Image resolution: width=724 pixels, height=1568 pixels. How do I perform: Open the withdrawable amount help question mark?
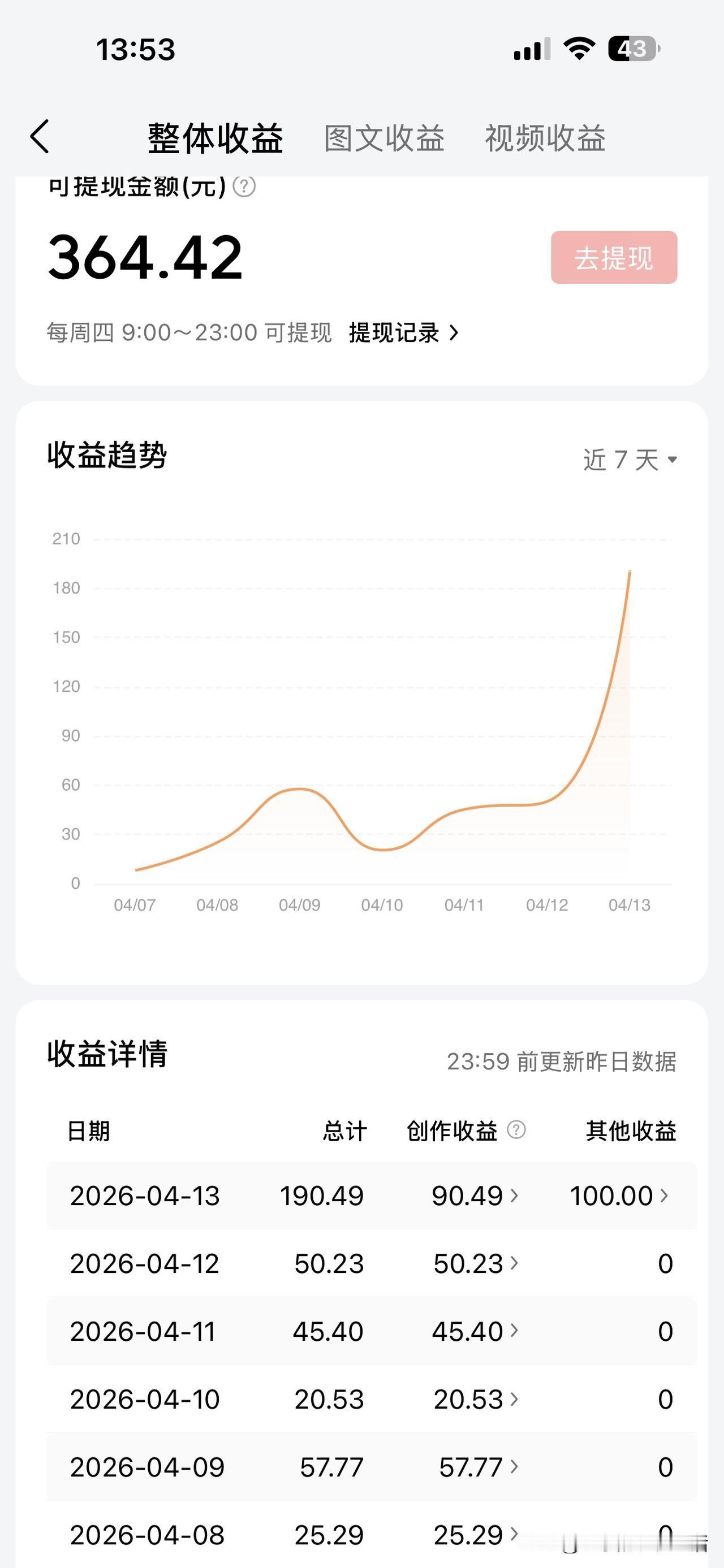click(245, 187)
